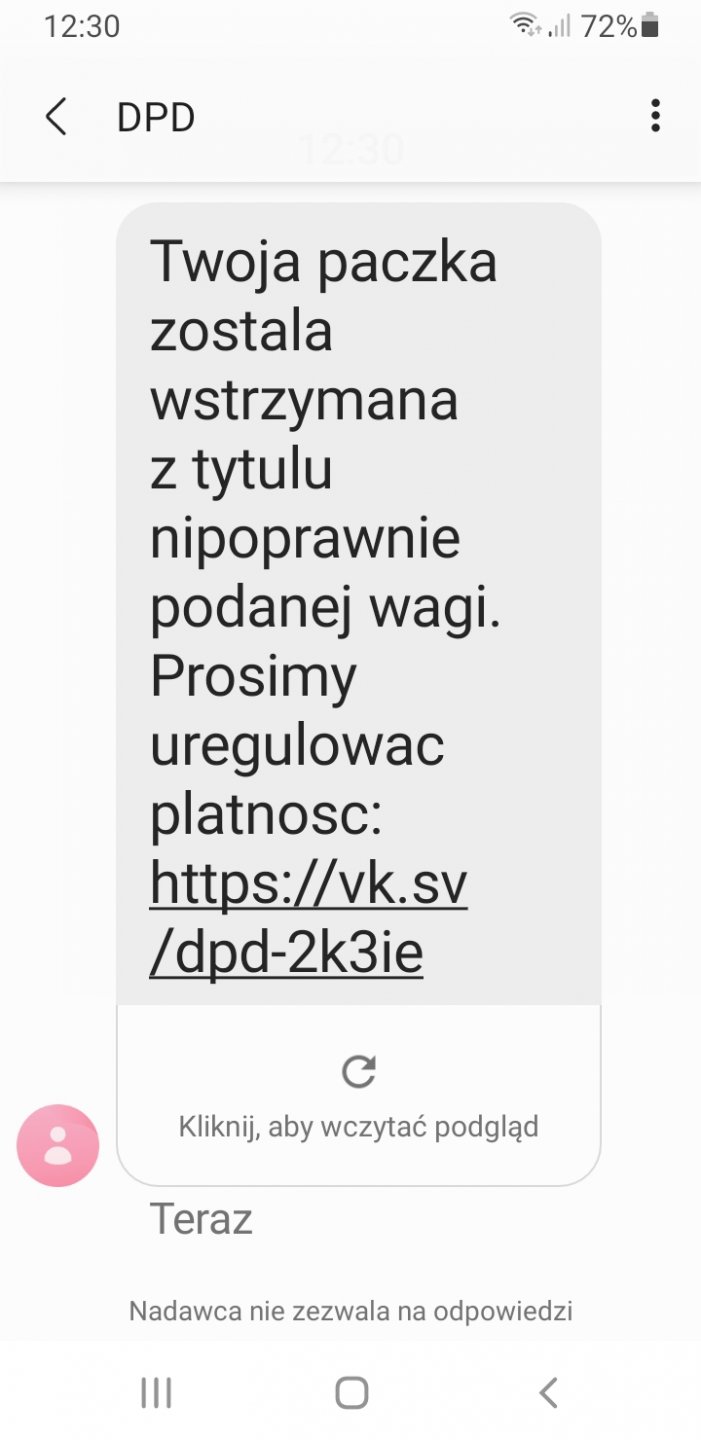701x1440 pixels.
Task: Open the overflow menu
Action: coord(655,116)
